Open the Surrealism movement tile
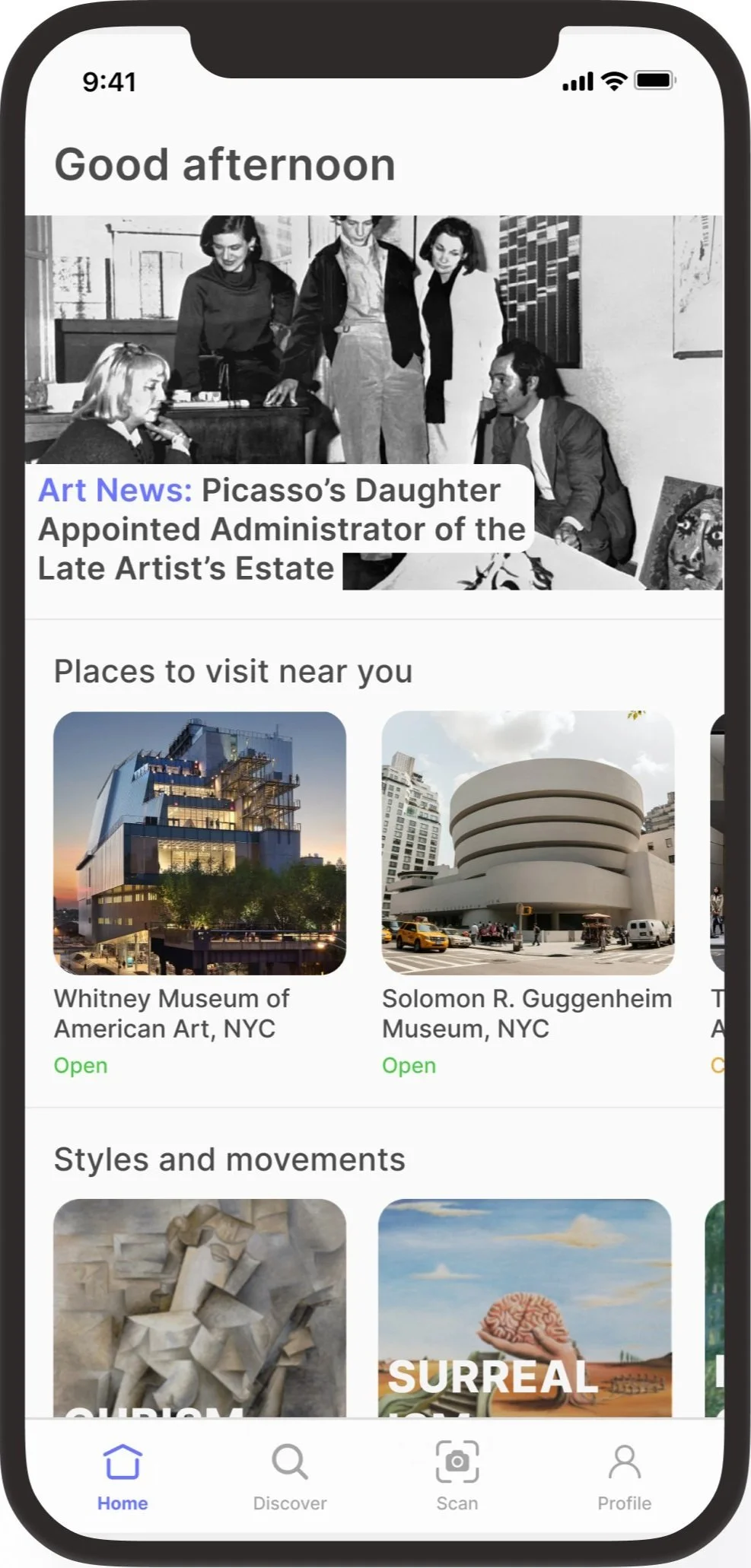The height and width of the screenshot is (1568, 751). click(x=524, y=1307)
